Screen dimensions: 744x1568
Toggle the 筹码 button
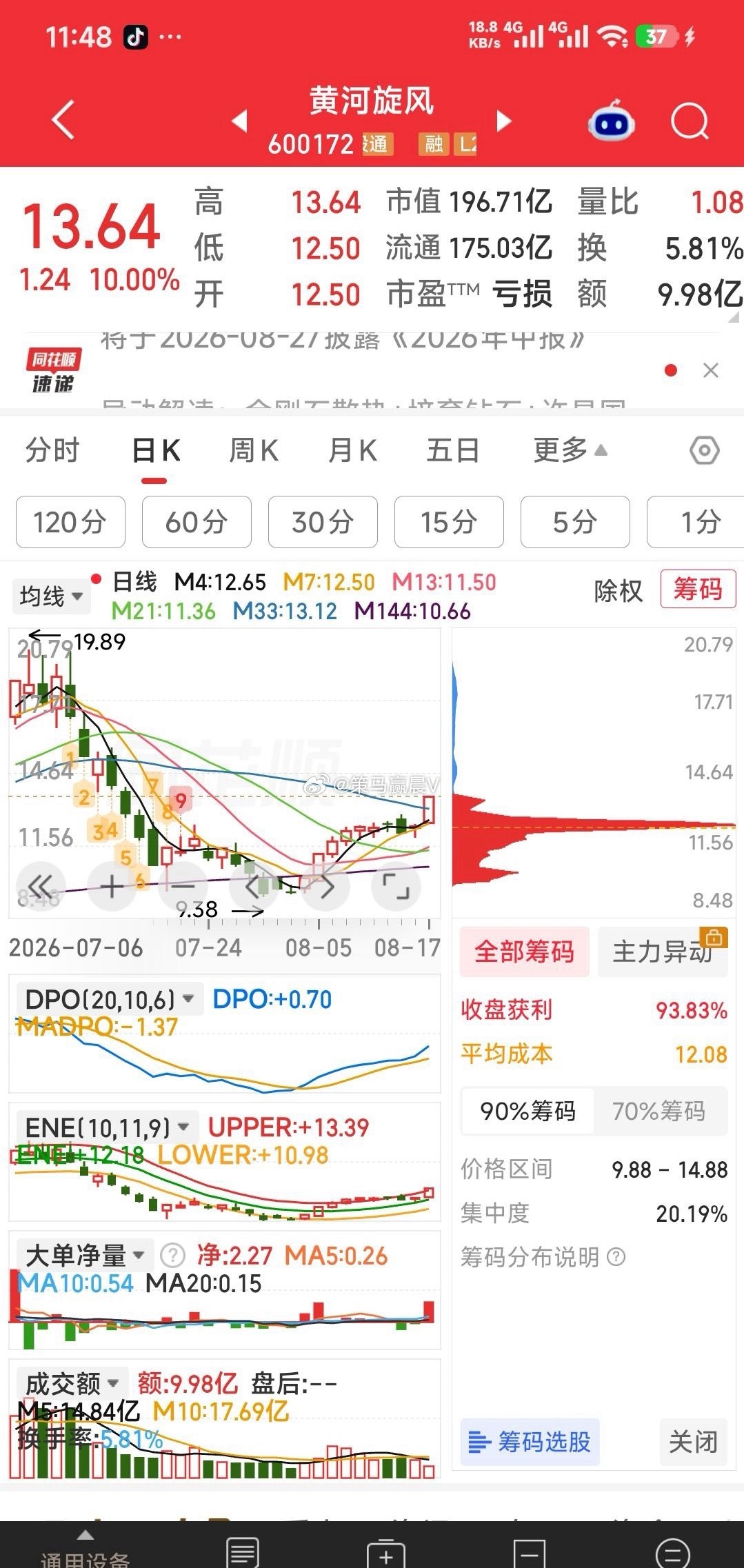(x=698, y=589)
